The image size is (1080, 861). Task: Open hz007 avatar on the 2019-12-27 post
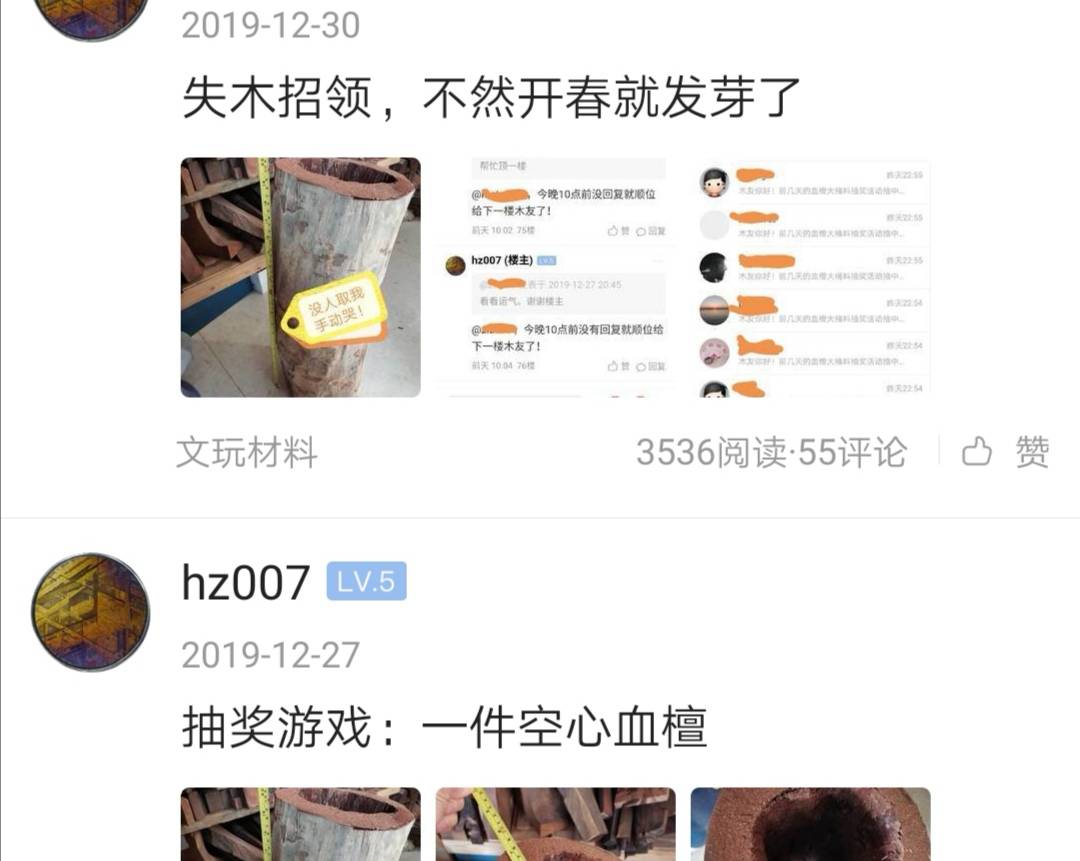point(91,611)
